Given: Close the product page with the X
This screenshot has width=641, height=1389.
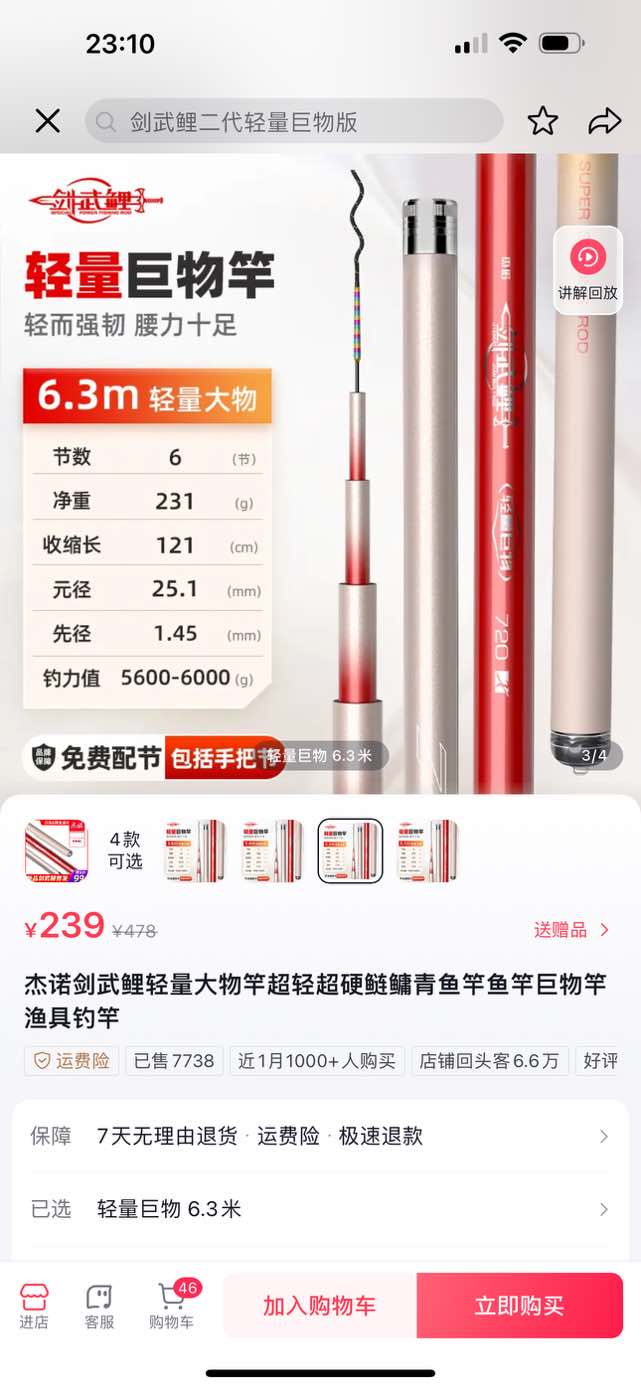Looking at the screenshot, I should coord(47,122).
